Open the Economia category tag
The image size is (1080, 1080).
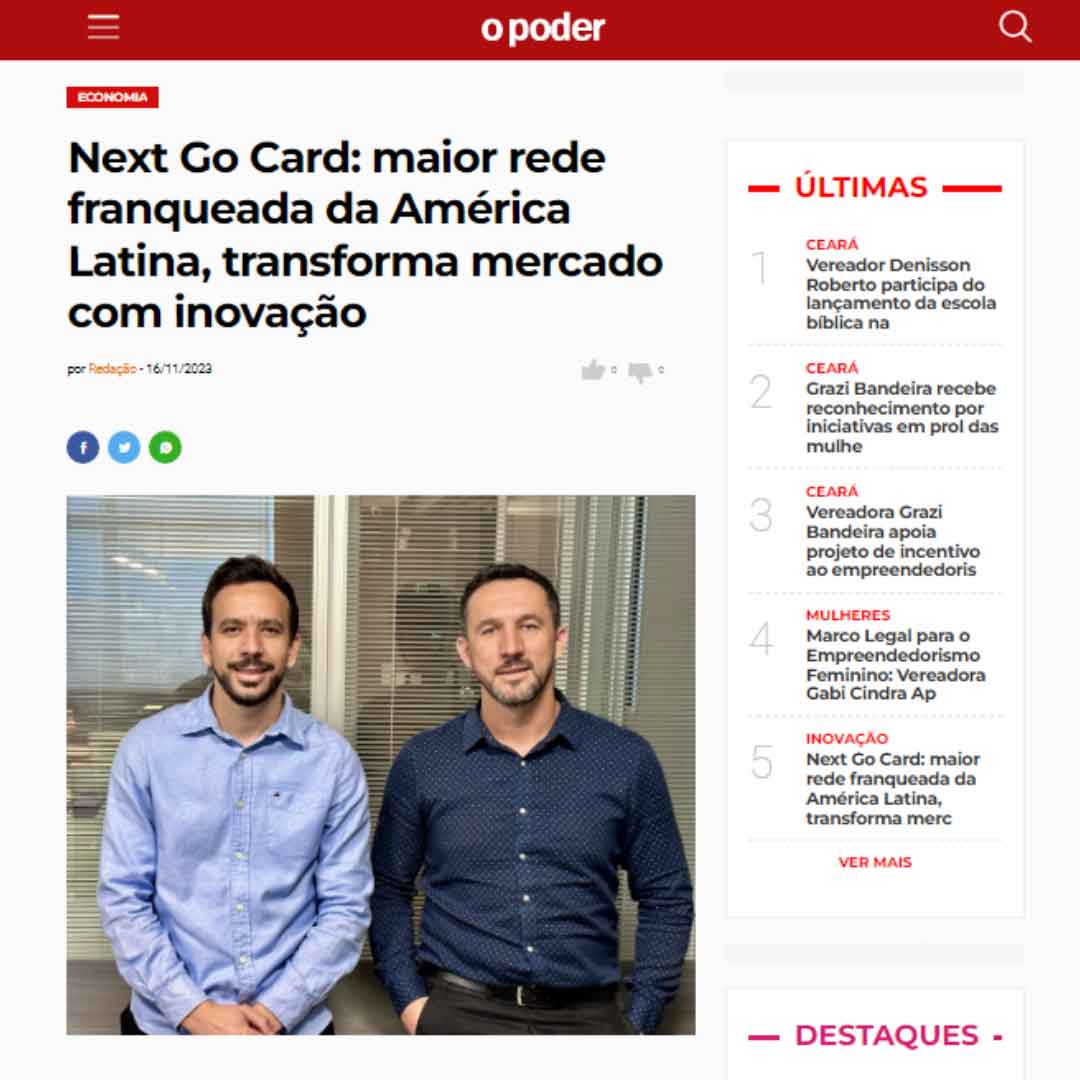click(x=112, y=97)
